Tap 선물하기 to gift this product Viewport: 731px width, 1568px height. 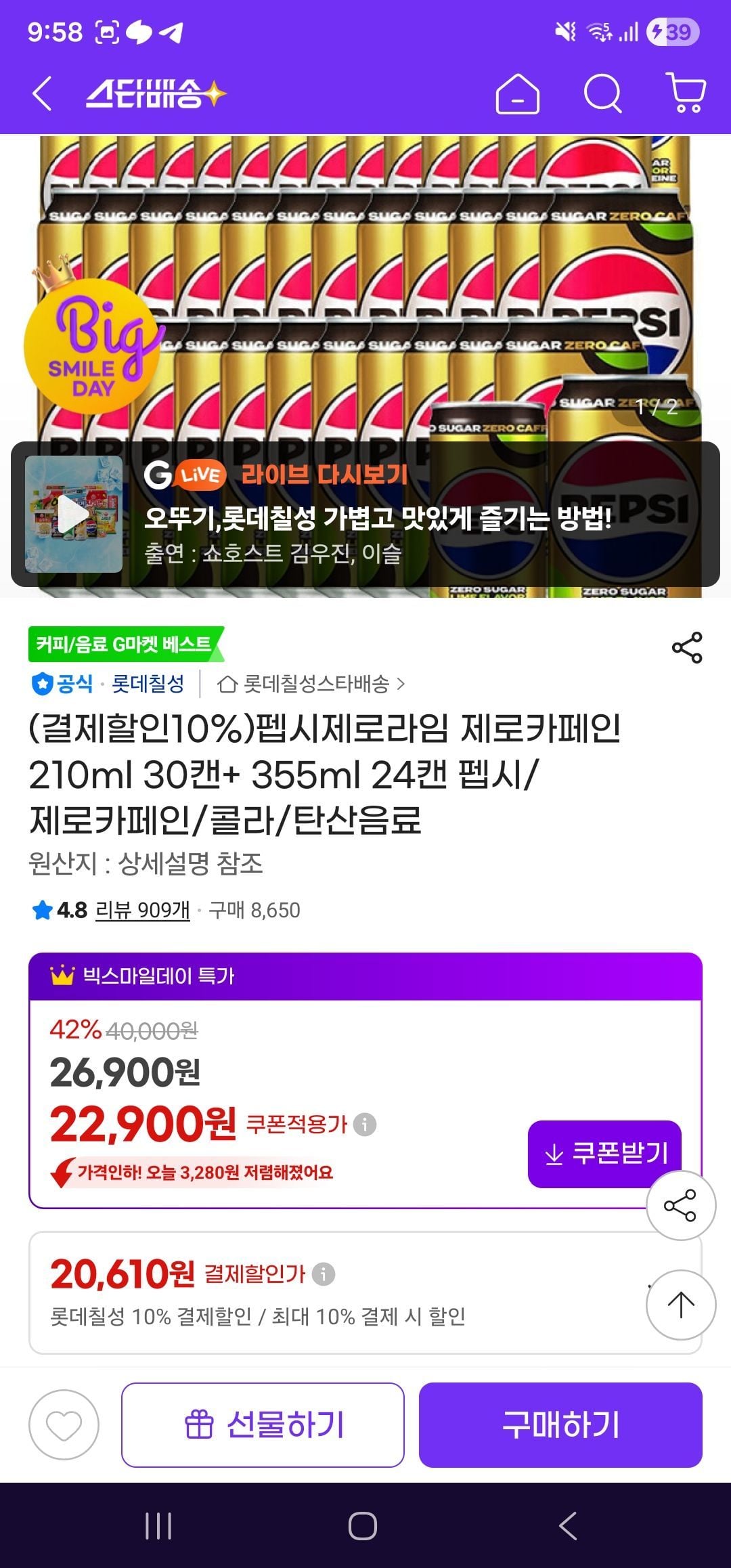tap(263, 1424)
